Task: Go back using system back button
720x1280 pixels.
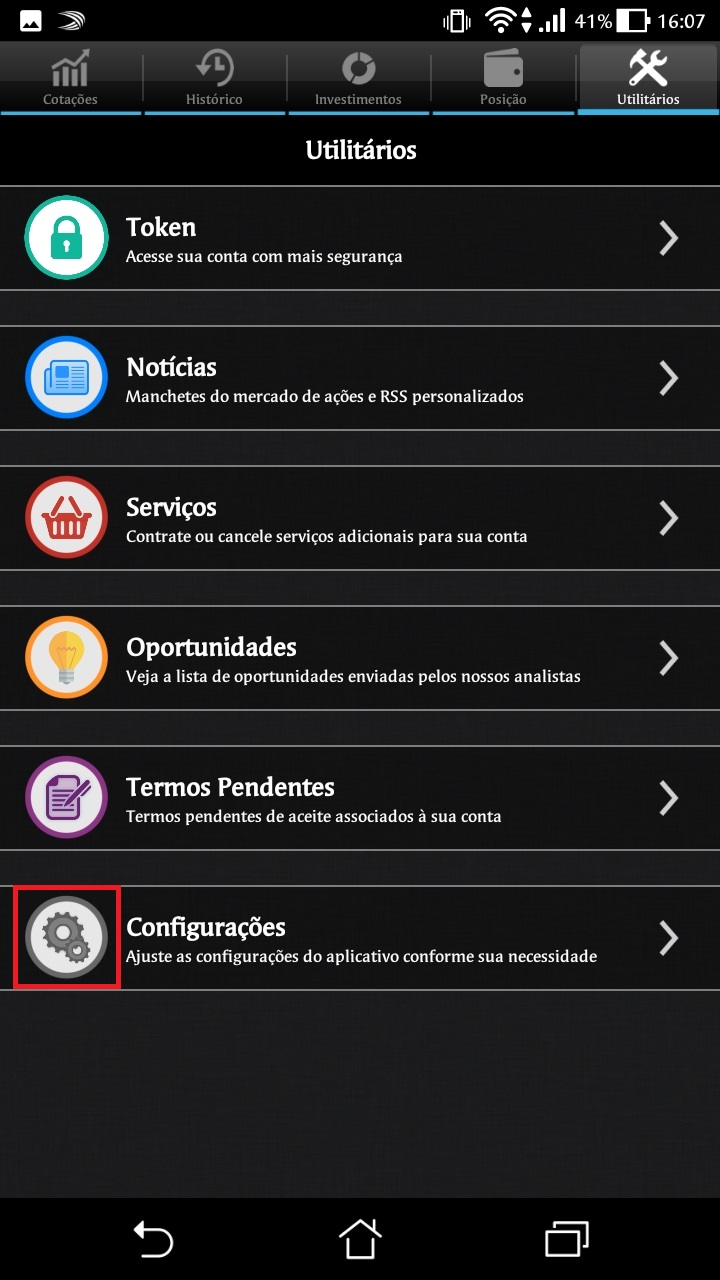Action: (x=153, y=1240)
